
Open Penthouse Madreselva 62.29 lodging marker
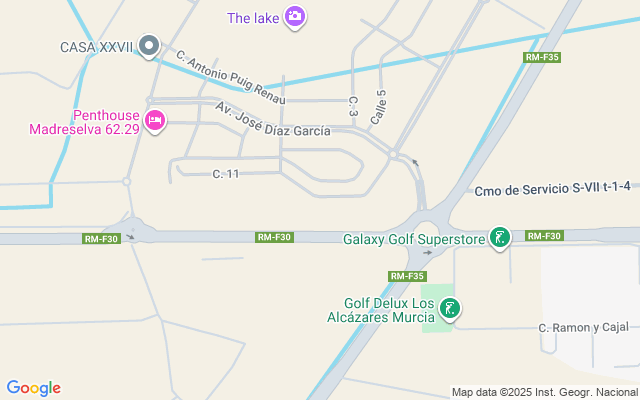pyautogui.click(x=154, y=121)
